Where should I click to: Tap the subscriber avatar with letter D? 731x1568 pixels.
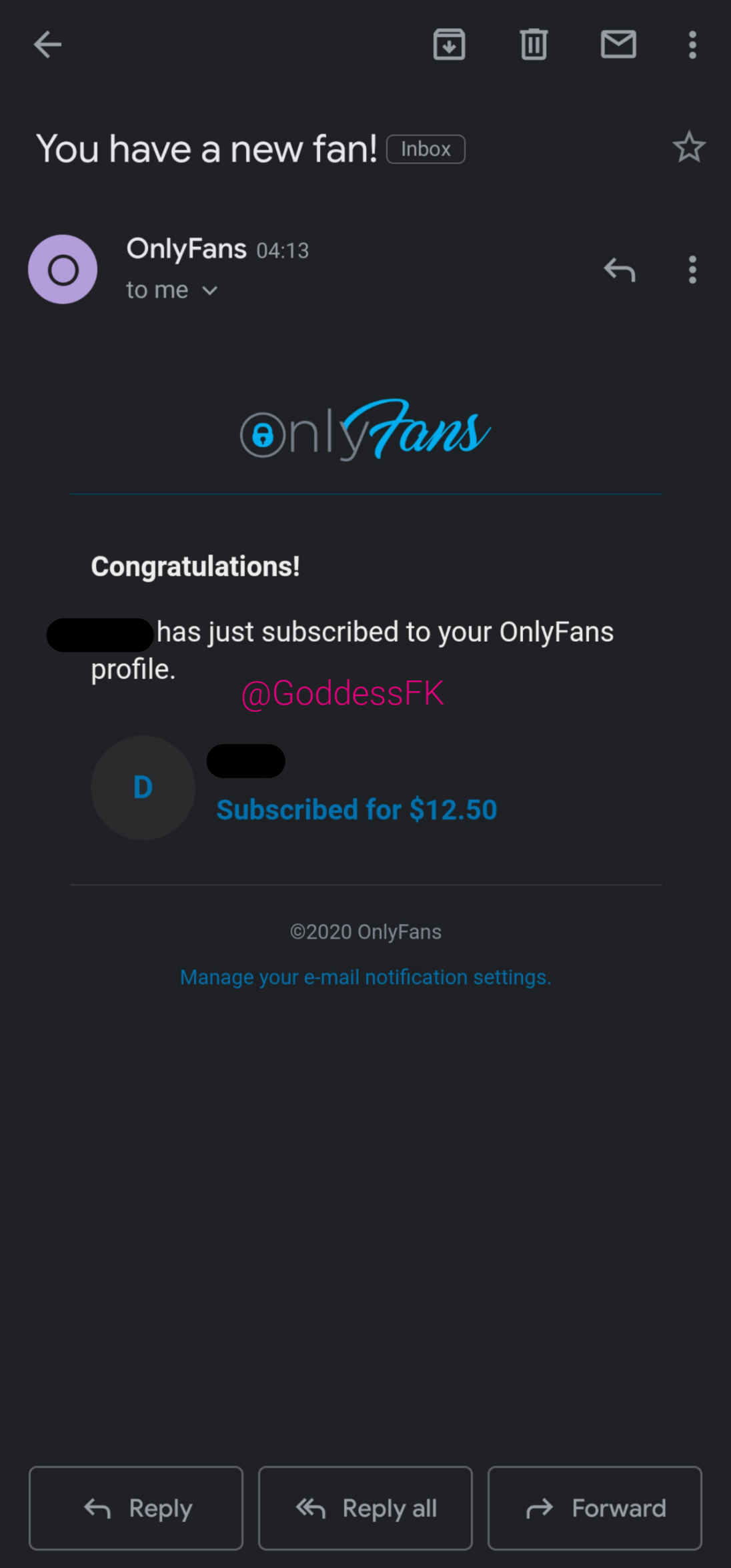(x=143, y=787)
